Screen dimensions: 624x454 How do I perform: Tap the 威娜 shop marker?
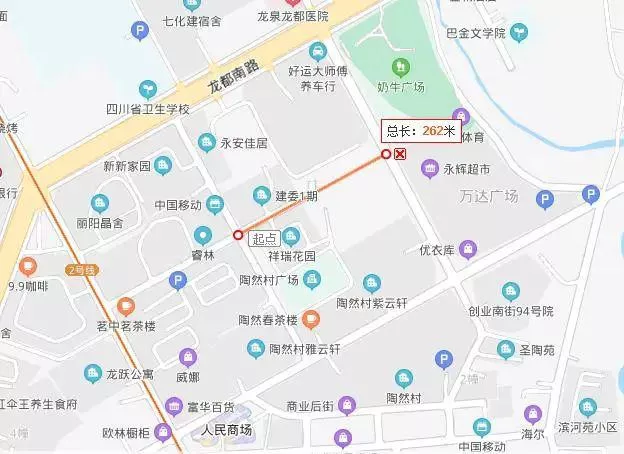pyautogui.click(x=188, y=357)
